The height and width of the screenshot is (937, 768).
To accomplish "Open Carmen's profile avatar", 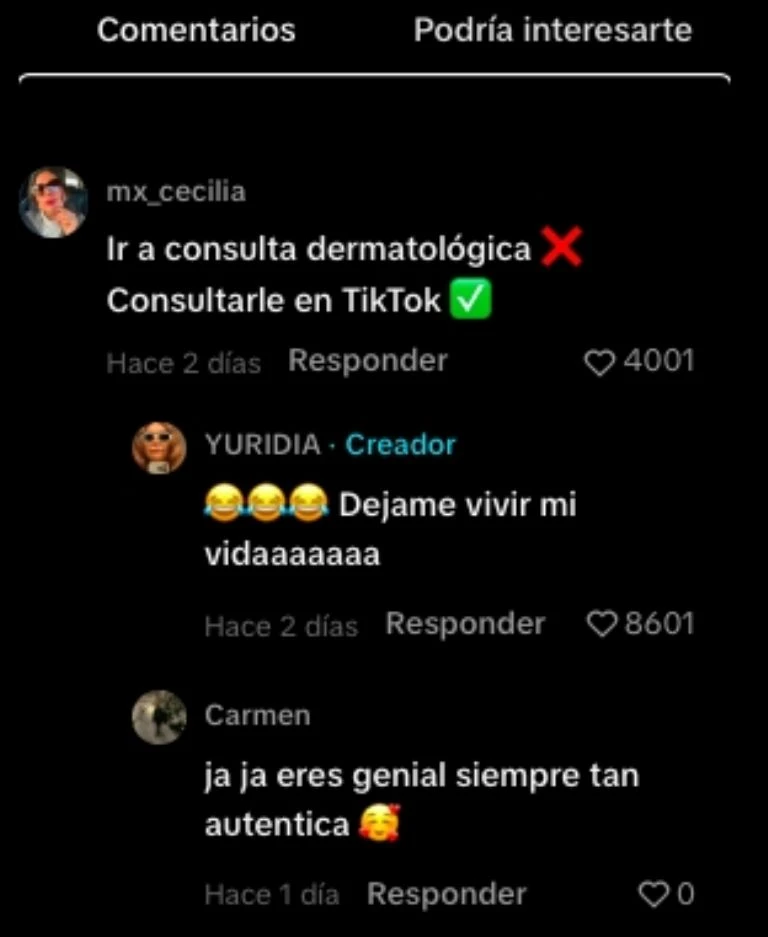I will 158,718.
